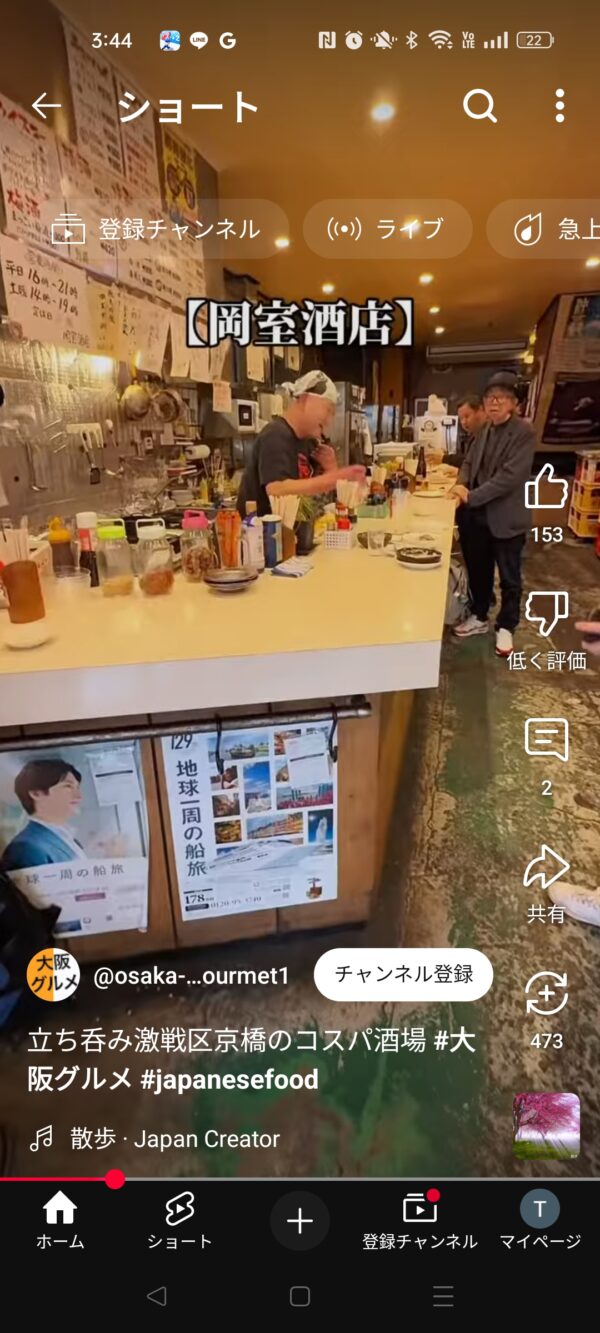Switch to the bottom 登録チャンネル tab

[420, 1221]
